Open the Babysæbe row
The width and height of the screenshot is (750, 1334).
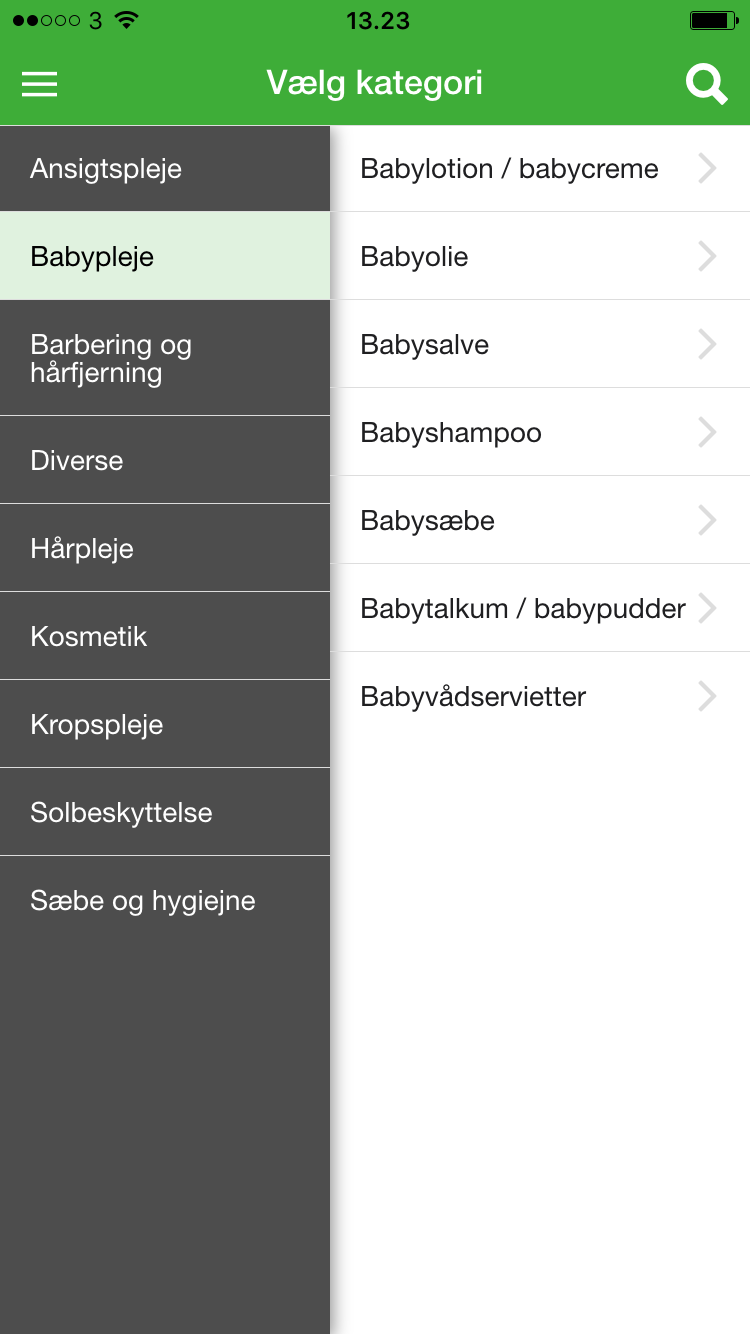[540, 520]
